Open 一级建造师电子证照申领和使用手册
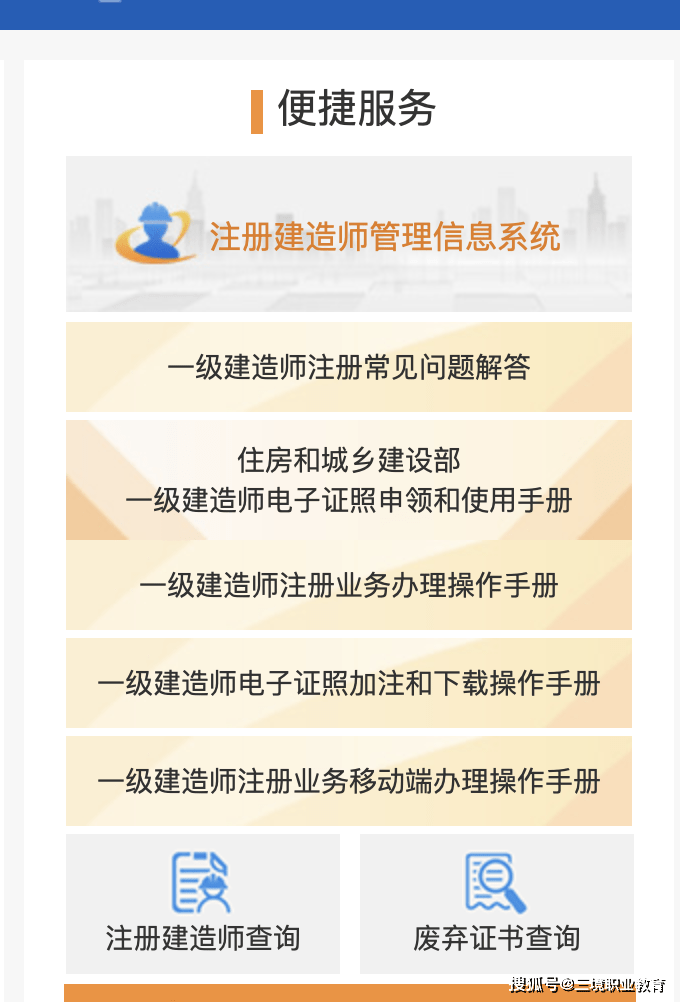Screen dimensions: 680x1002 click(x=348, y=481)
